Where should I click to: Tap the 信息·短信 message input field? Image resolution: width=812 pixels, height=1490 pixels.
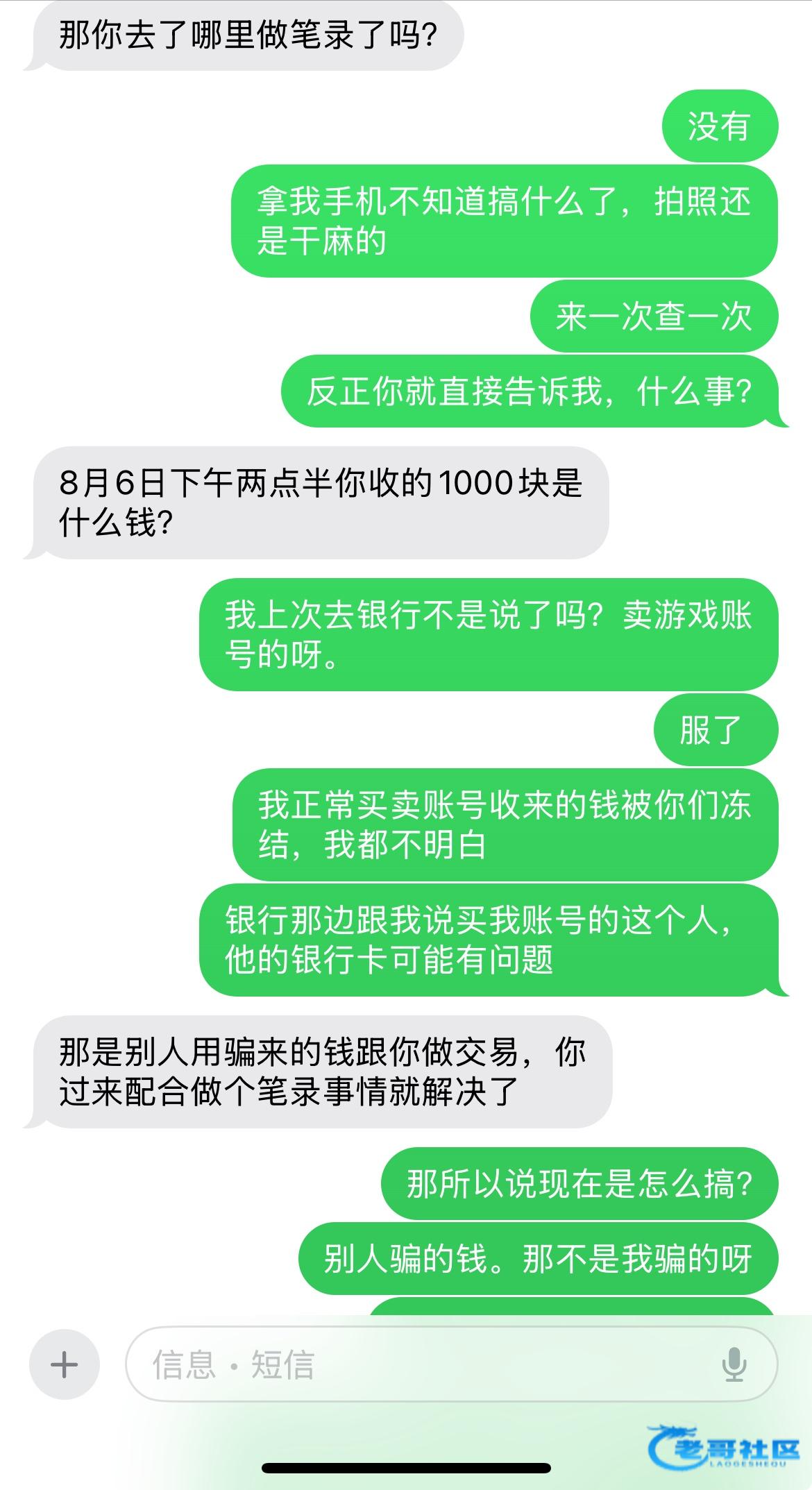pyautogui.click(x=416, y=1364)
